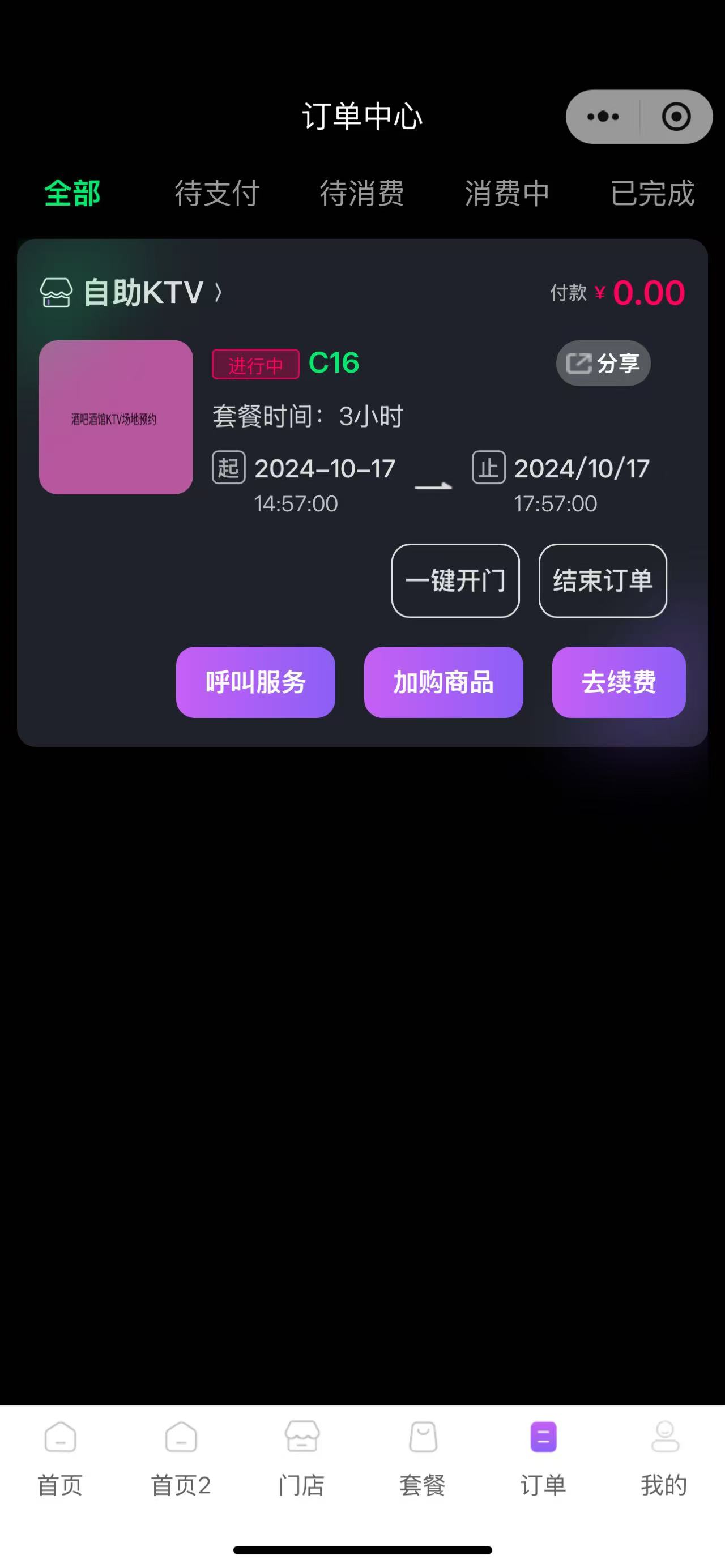Screen dimensions: 725x1568
Task: Switch to the 消费中 tab
Action: point(507,194)
